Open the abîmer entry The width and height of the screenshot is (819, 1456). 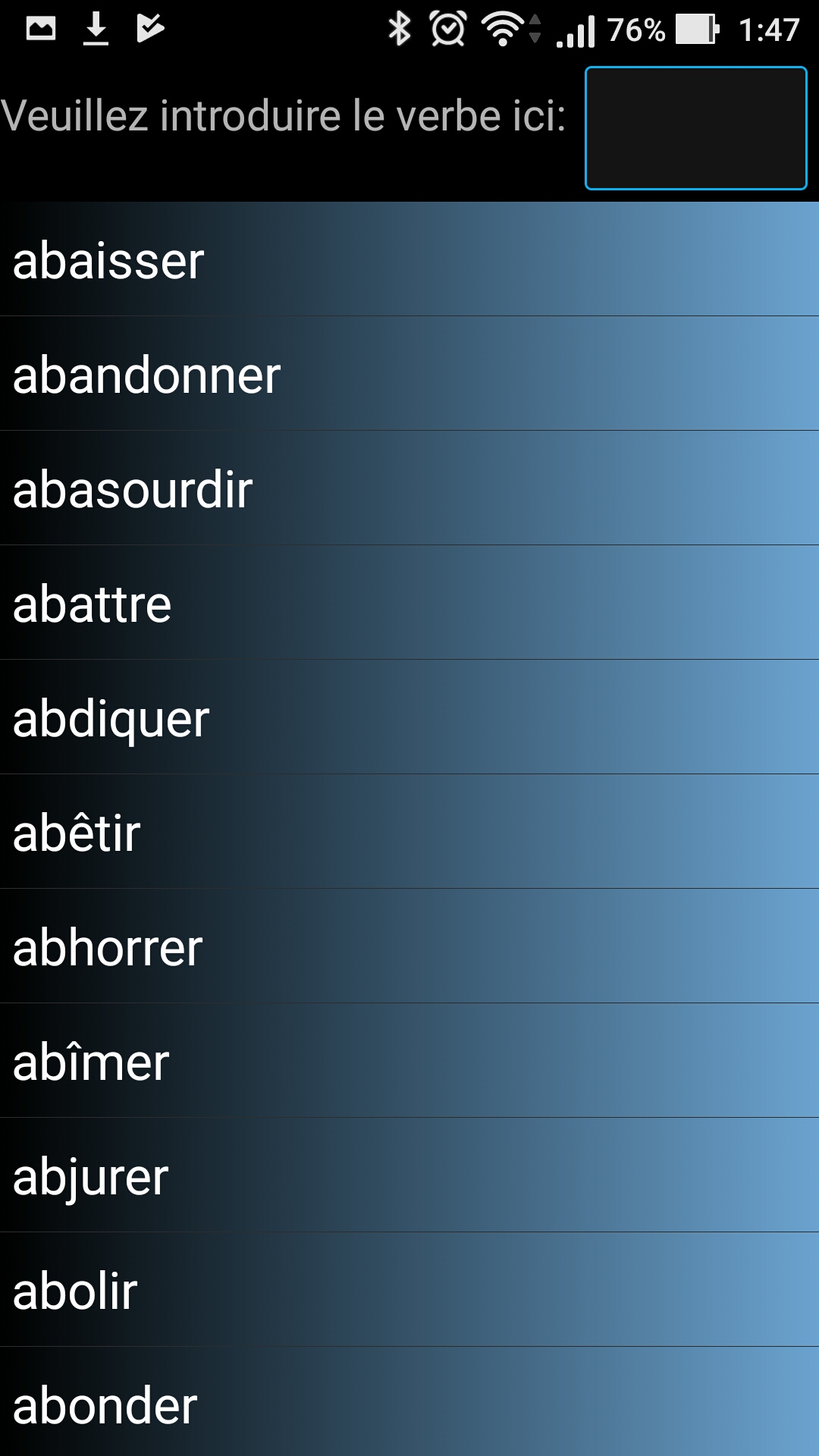[x=409, y=1062]
